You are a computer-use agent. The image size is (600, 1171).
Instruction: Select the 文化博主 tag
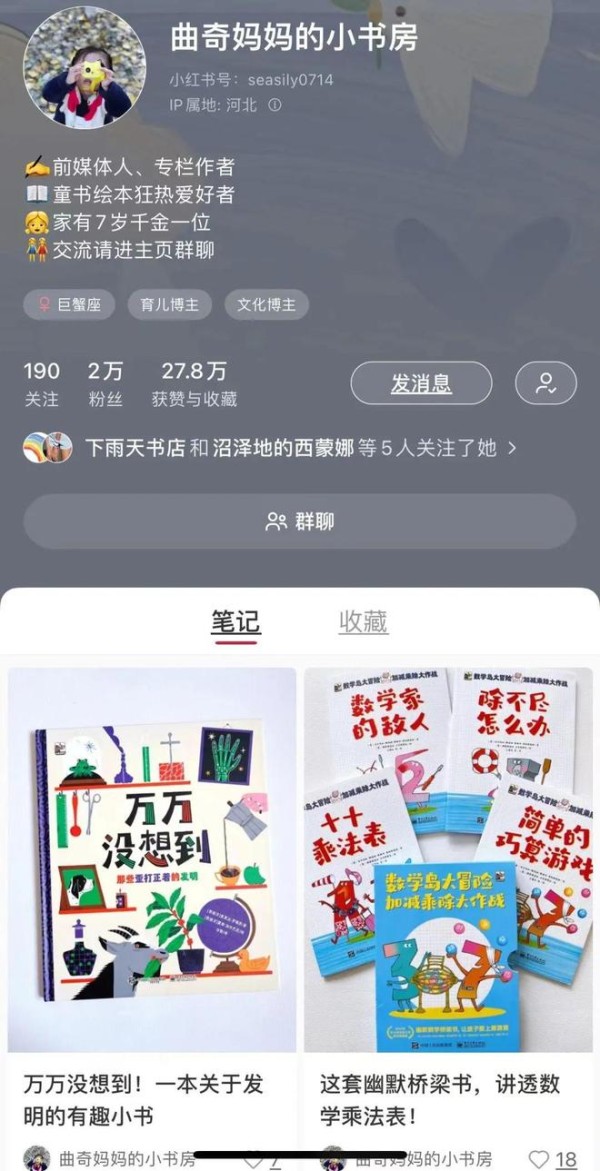click(x=266, y=305)
